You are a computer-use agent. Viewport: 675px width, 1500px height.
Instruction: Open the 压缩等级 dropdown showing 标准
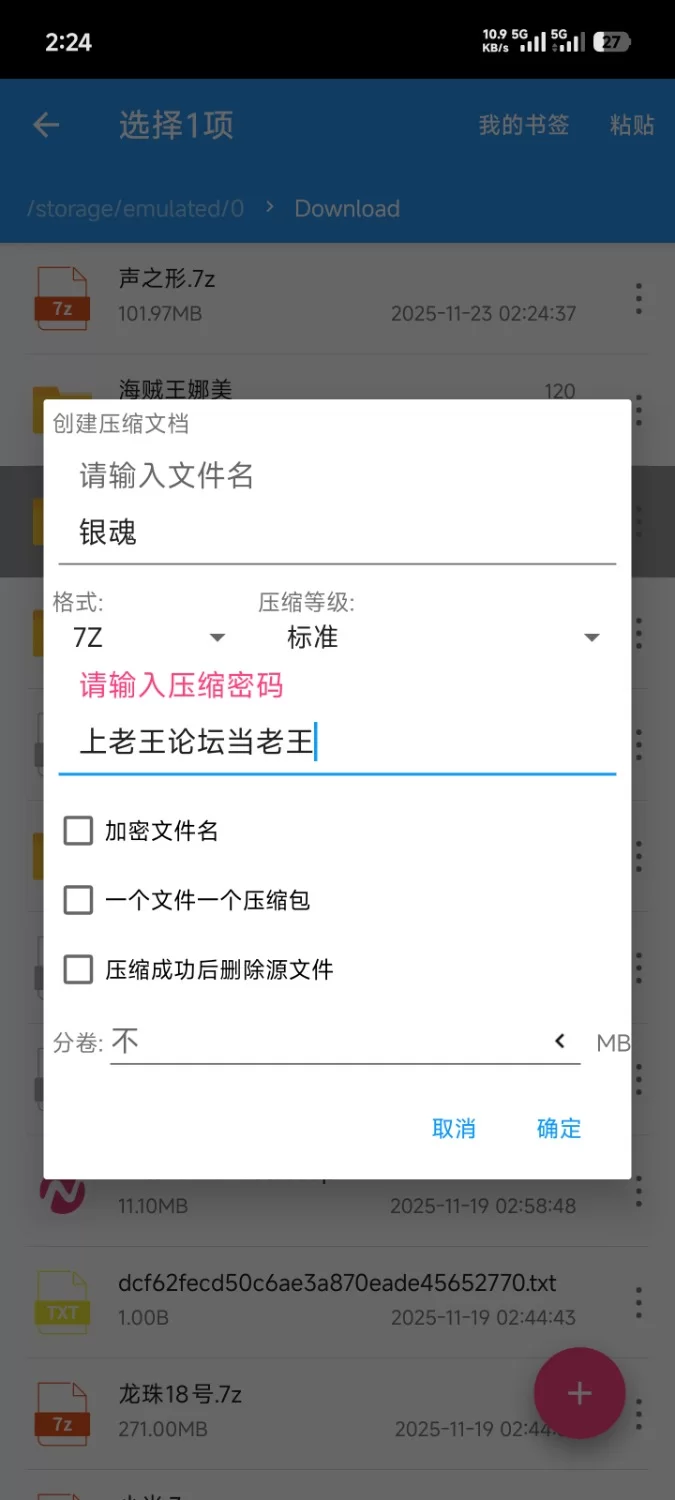(443, 638)
